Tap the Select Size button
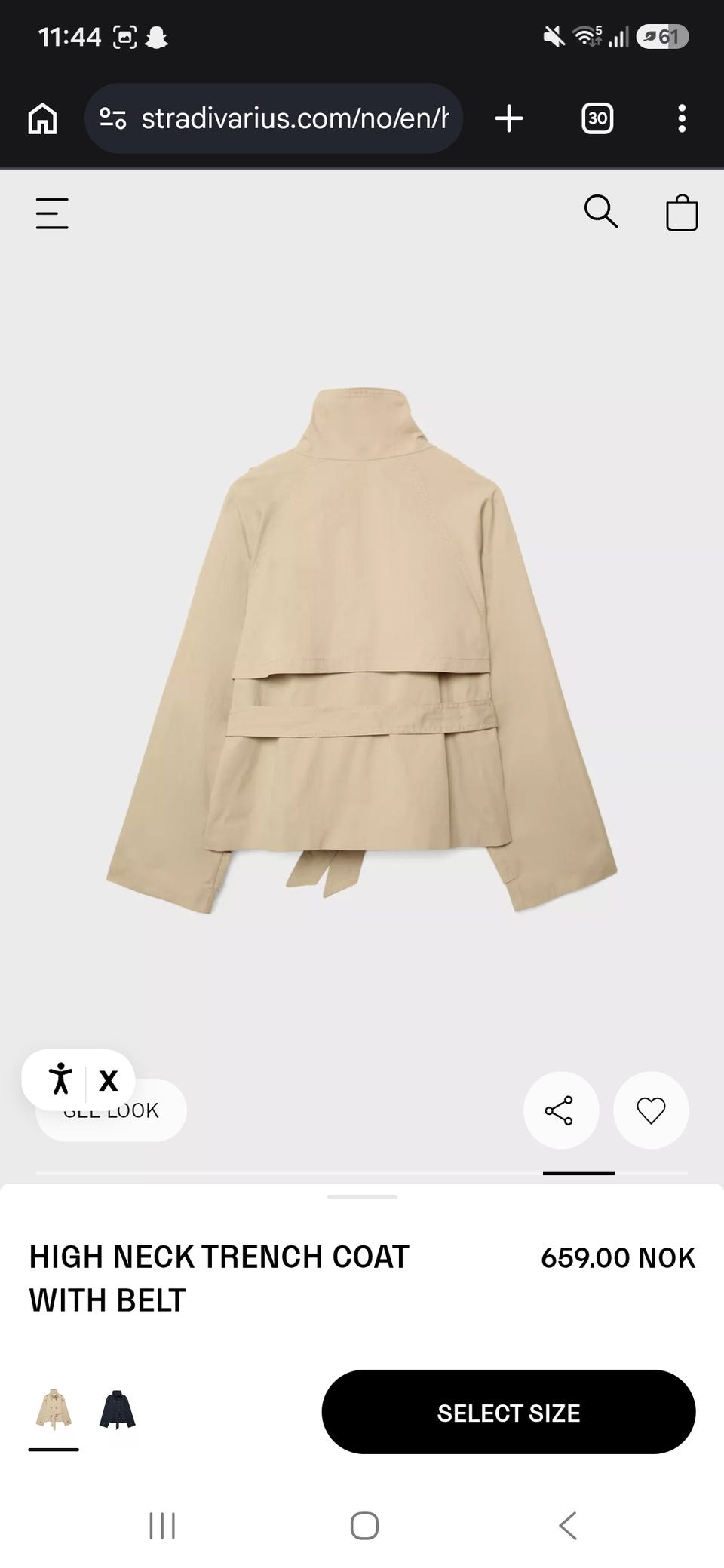Screen dimensions: 724x1568 pyautogui.click(x=508, y=1413)
